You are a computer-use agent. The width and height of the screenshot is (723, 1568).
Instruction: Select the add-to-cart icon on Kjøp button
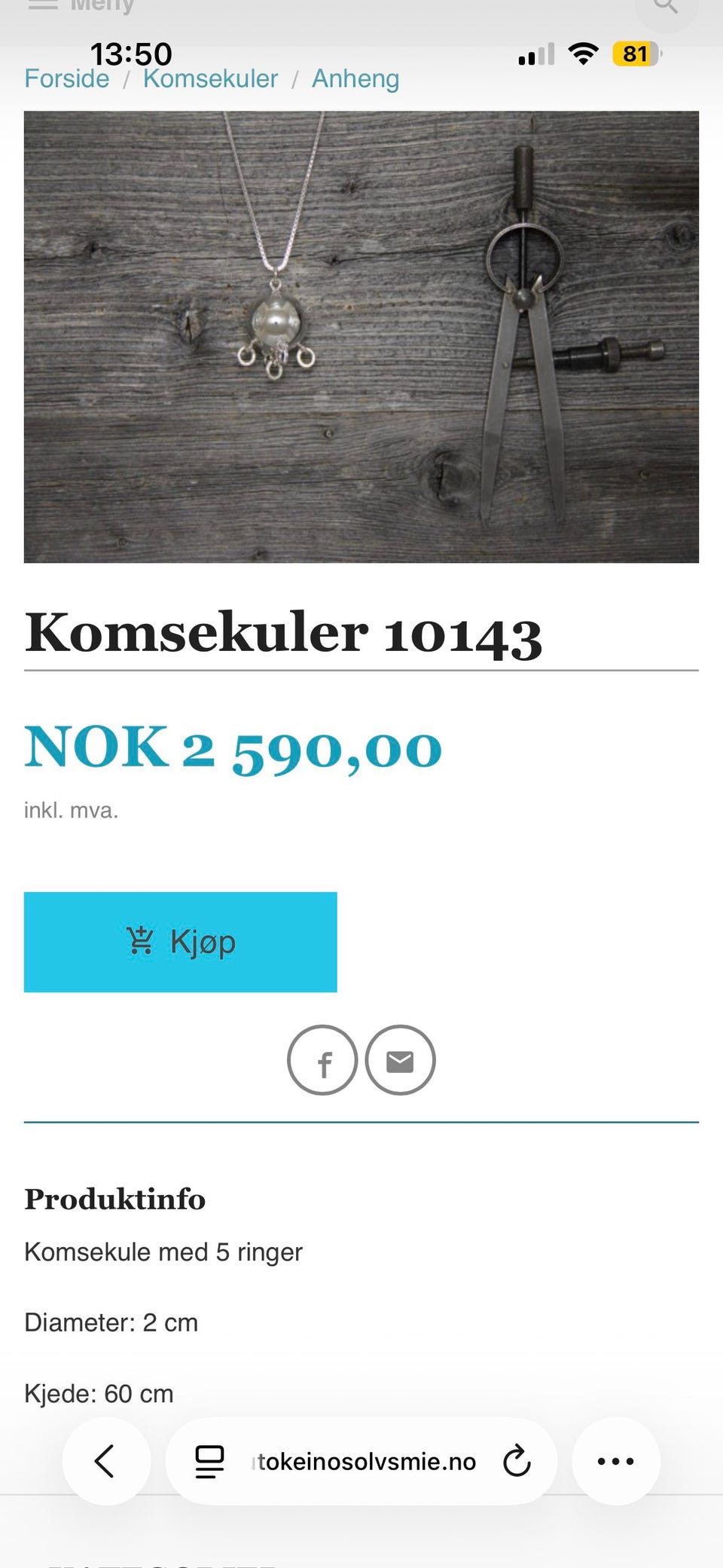click(x=140, y=941)
